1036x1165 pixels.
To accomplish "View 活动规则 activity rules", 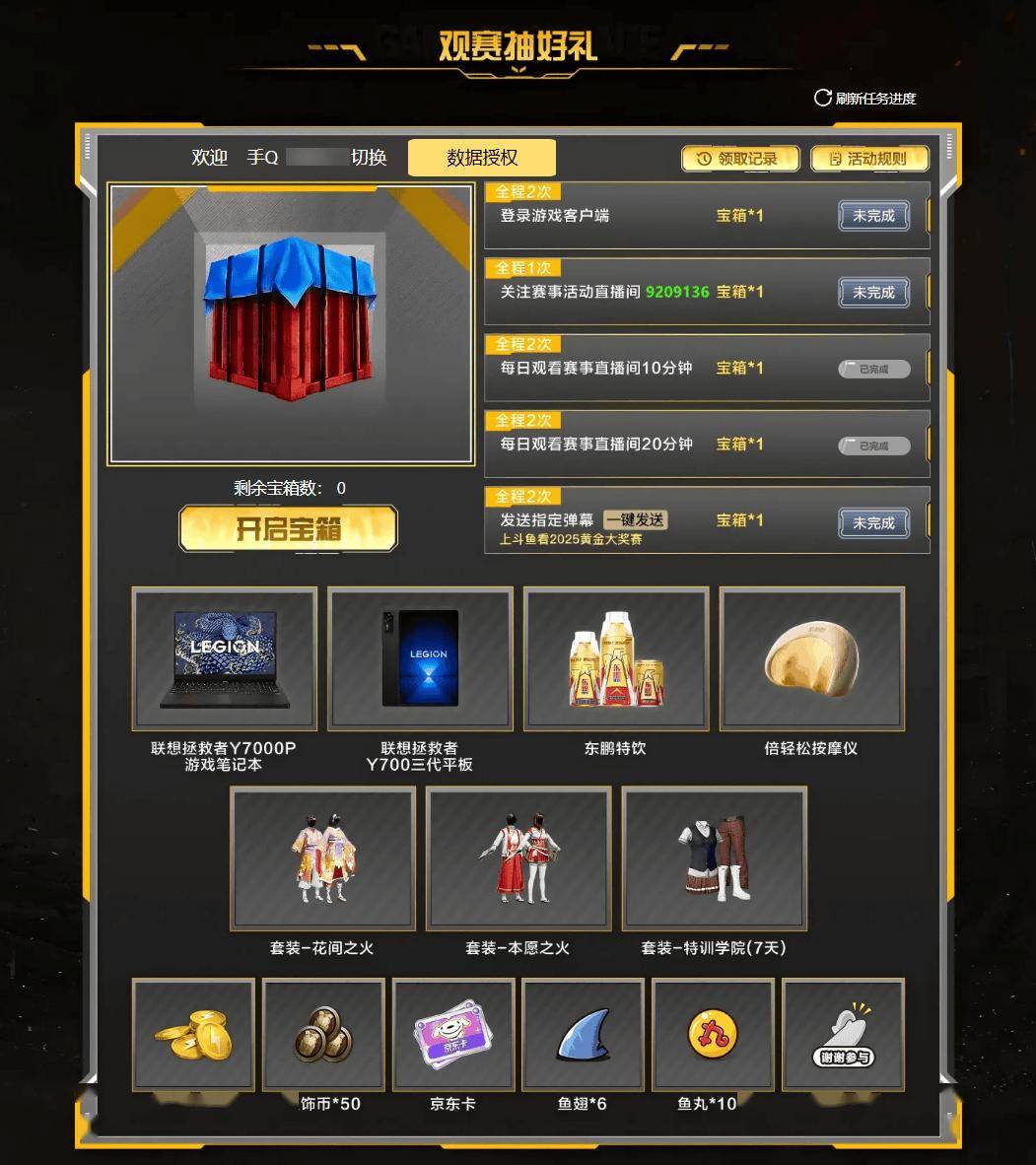I will 868,159.
